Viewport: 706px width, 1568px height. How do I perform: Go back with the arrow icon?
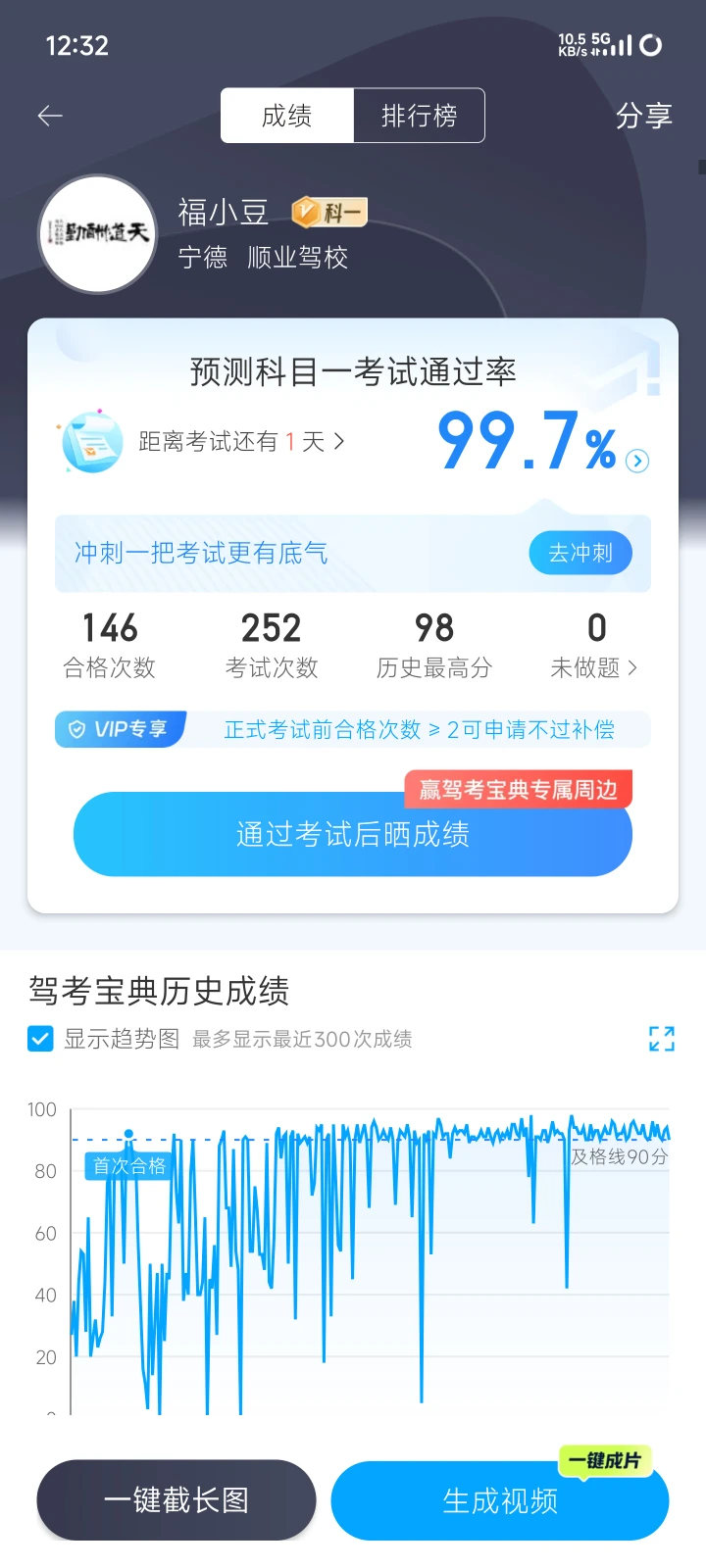(50, 117)
